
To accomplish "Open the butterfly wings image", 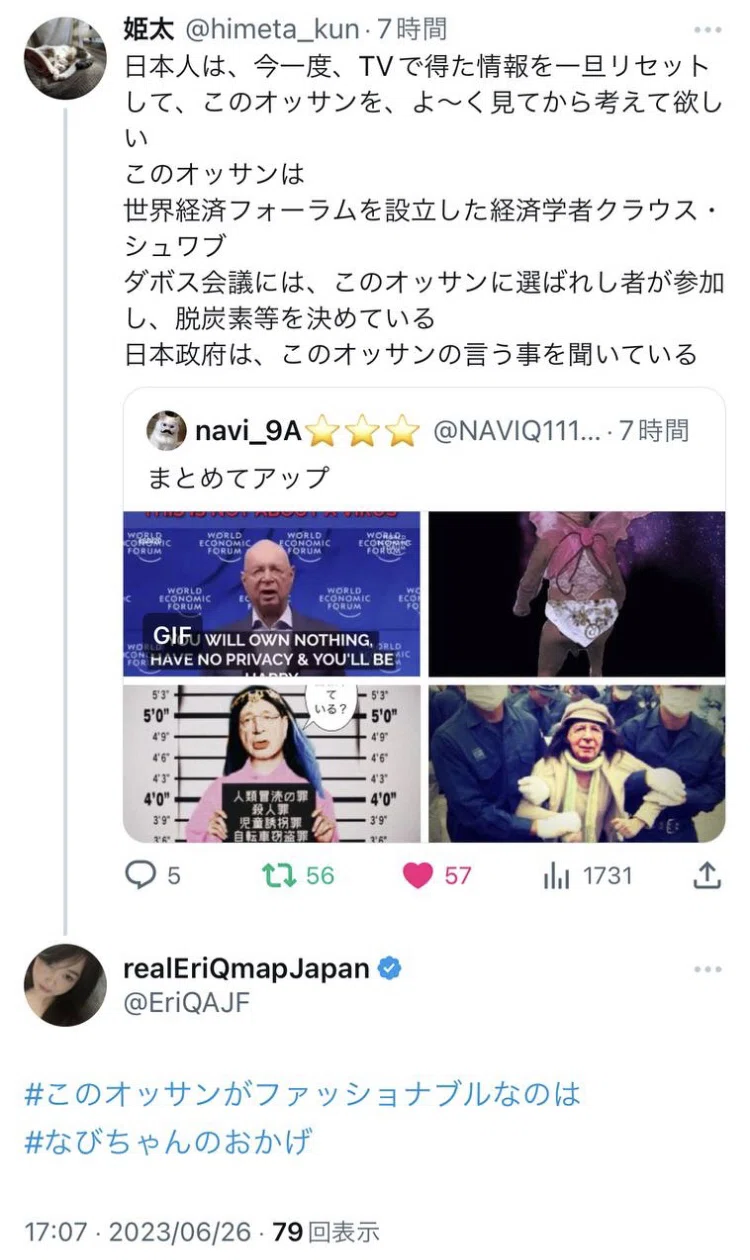I will 577,594.
